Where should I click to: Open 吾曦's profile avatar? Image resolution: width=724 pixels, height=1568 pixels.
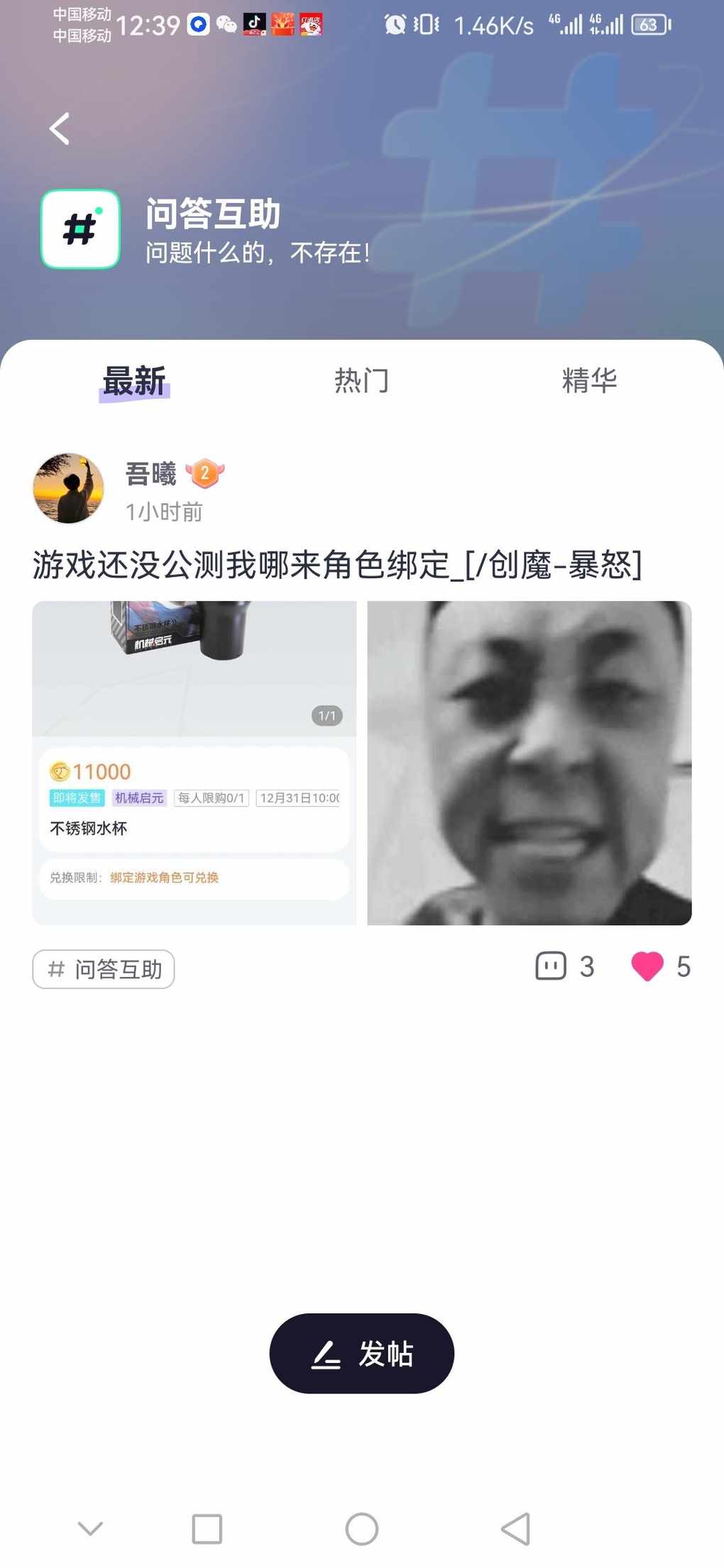click(x=69, y=489)
